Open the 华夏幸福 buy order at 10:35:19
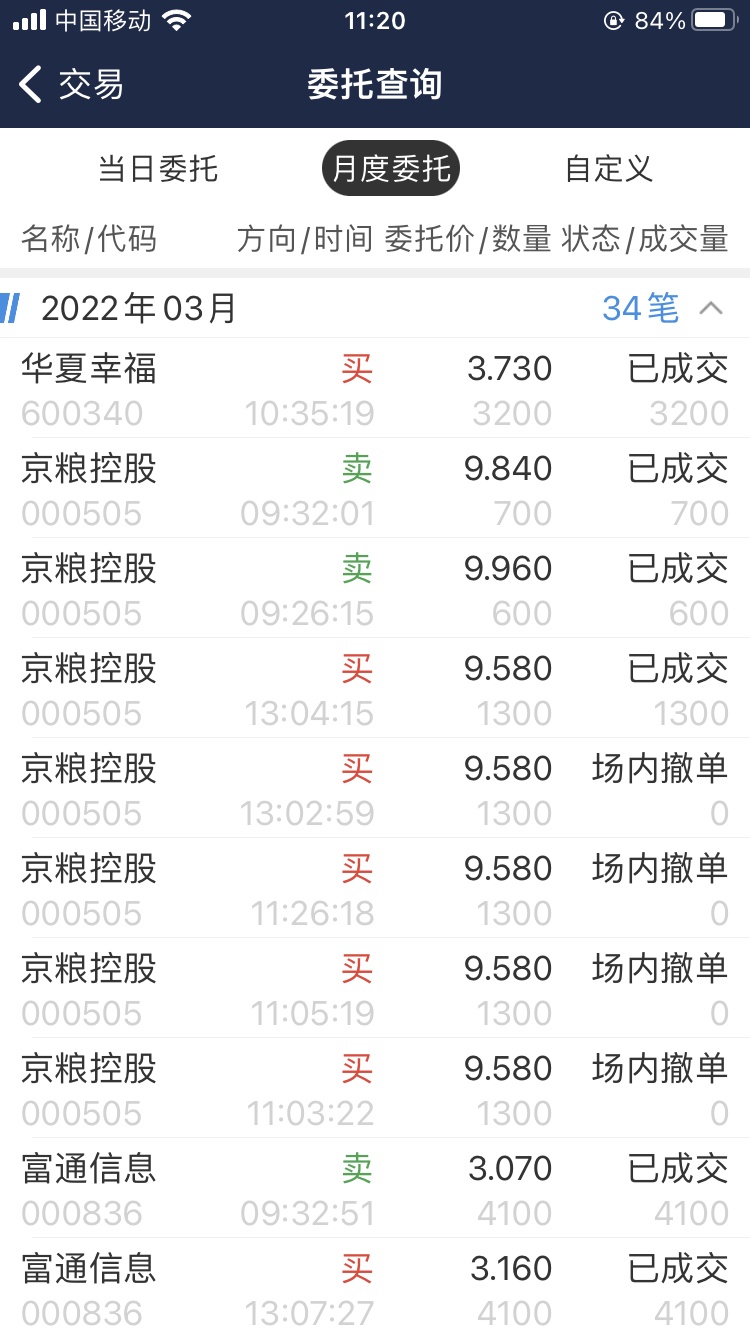 pyautogui.click(x=375, y=388)
